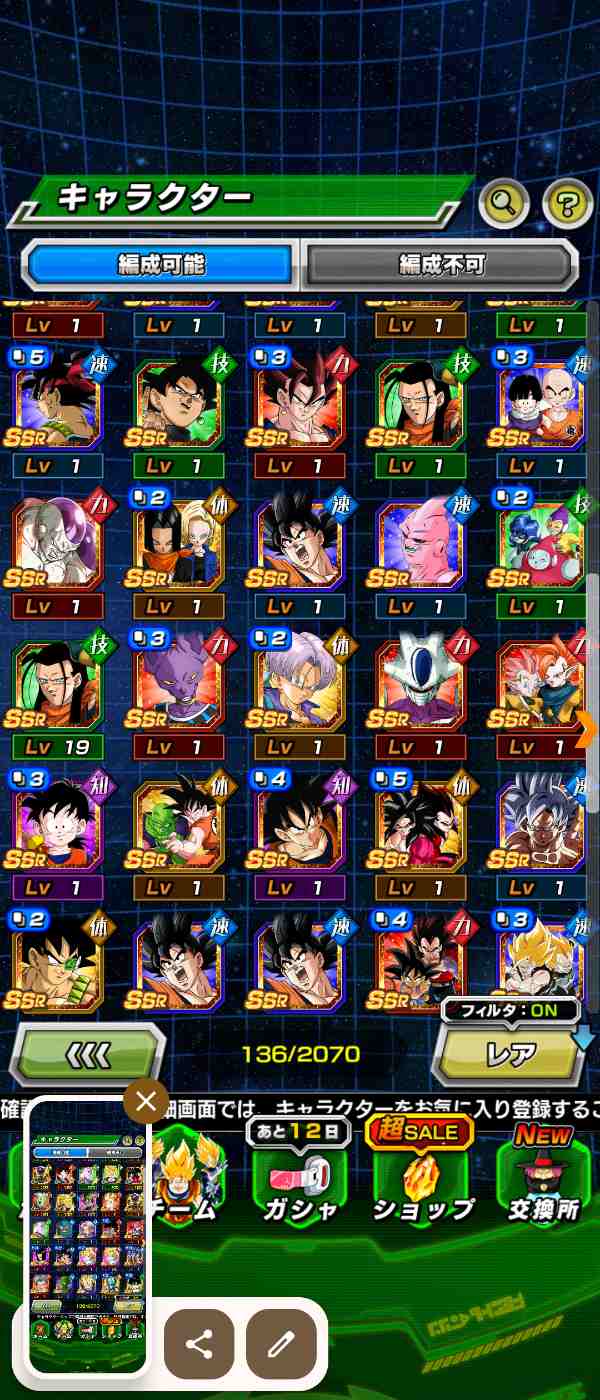Open the question mark help icon
This screenshot has height=1400, width=600.
567,204
